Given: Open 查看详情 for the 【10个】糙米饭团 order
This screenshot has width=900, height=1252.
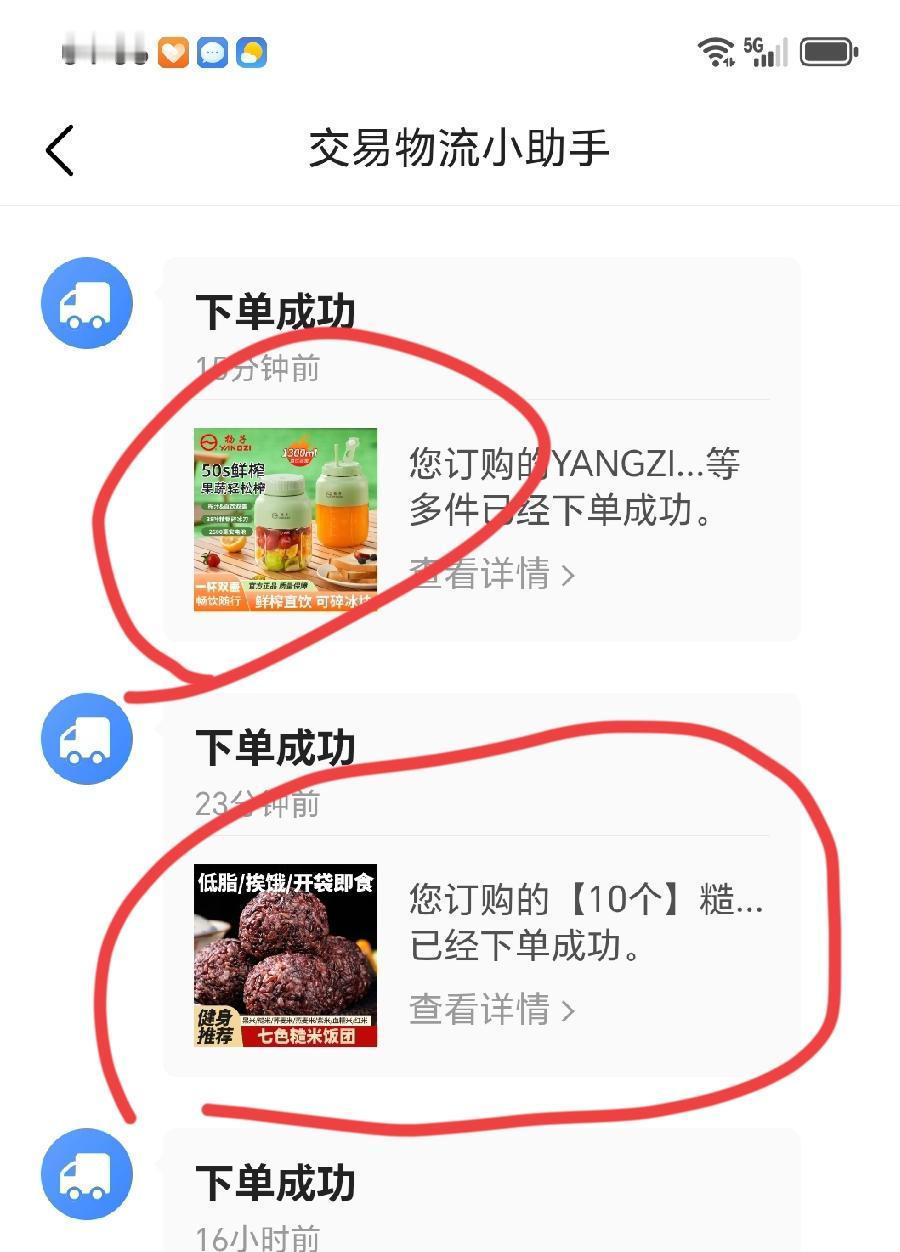Looking at the screenshot, I should coord(491,1009).
